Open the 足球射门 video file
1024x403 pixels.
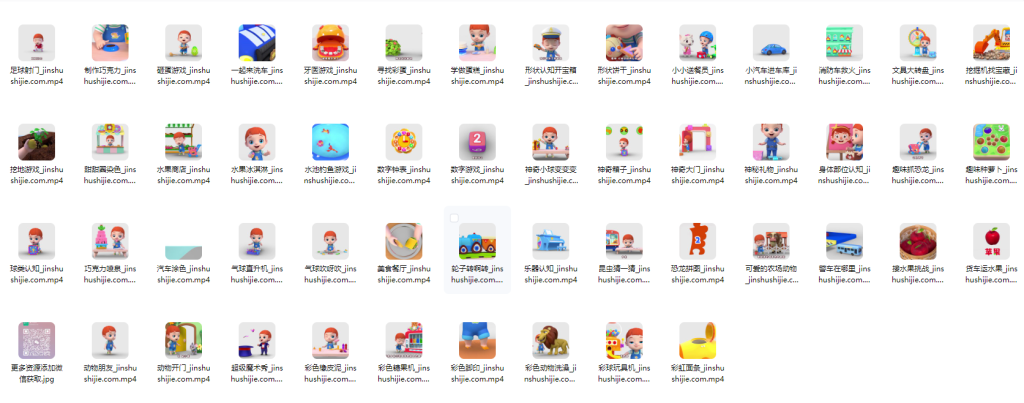click(37, 44)
